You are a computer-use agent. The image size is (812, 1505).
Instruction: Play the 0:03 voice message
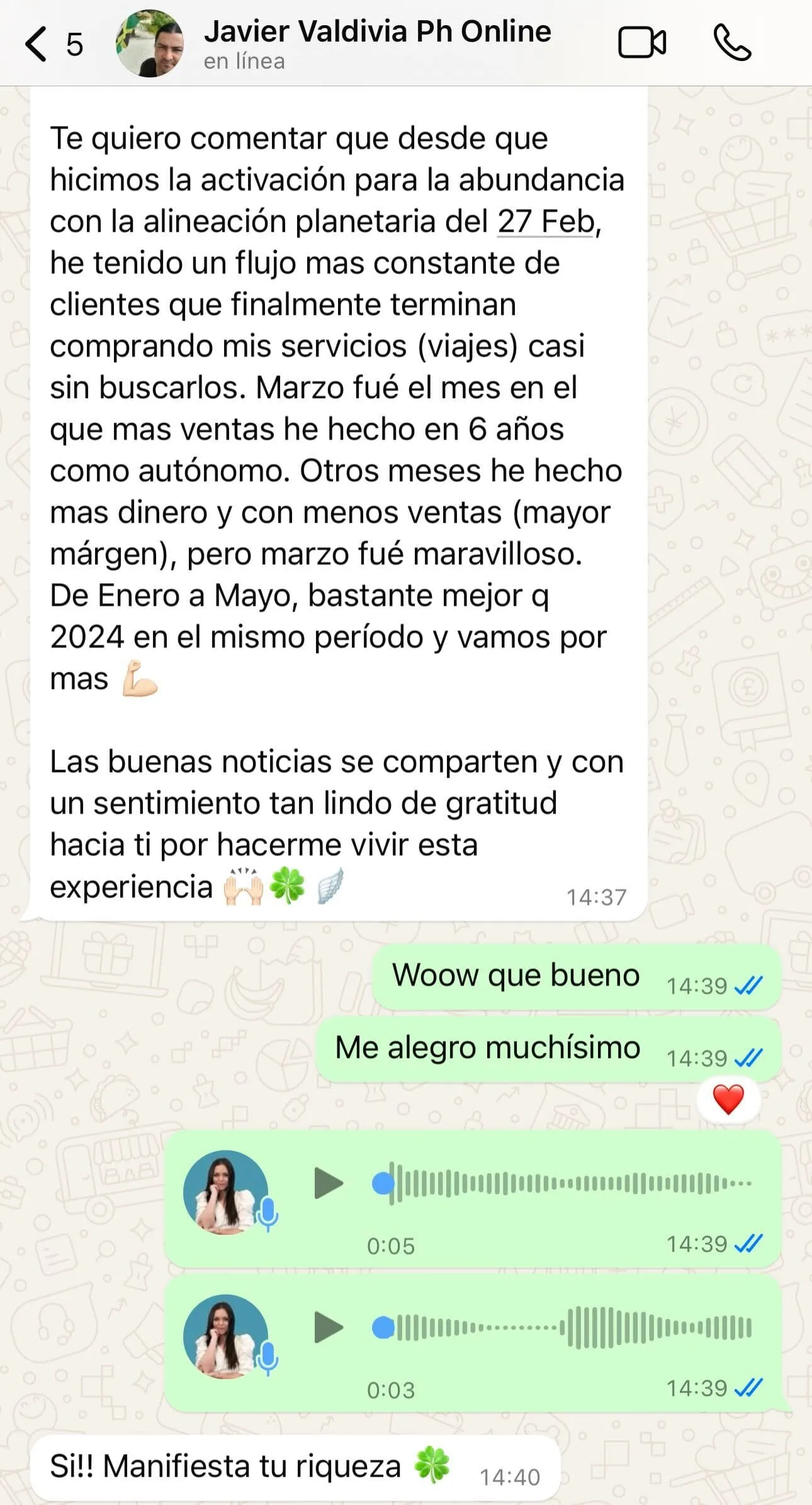coord(329,1328)
